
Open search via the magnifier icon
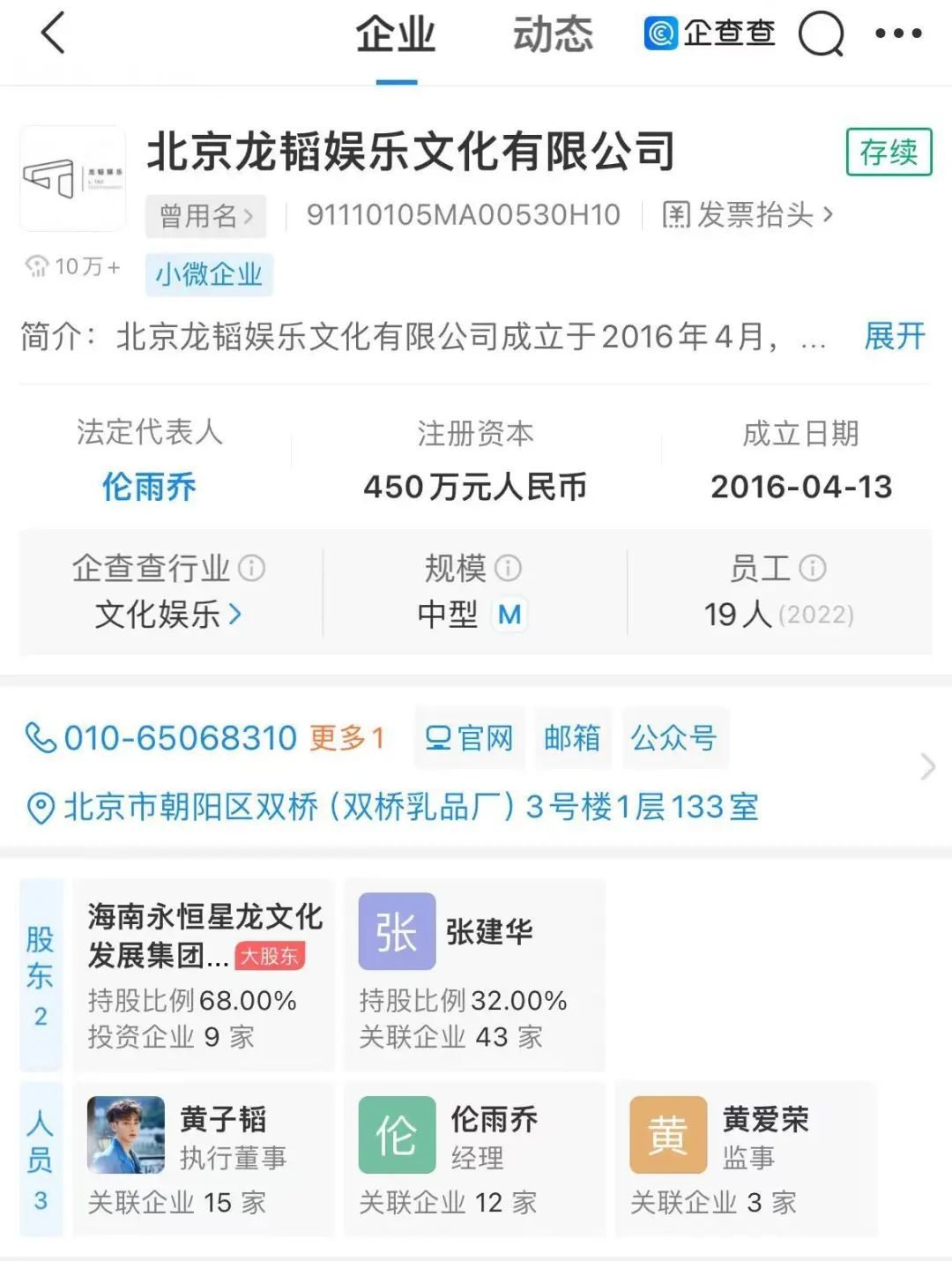(x=820, y=34)
